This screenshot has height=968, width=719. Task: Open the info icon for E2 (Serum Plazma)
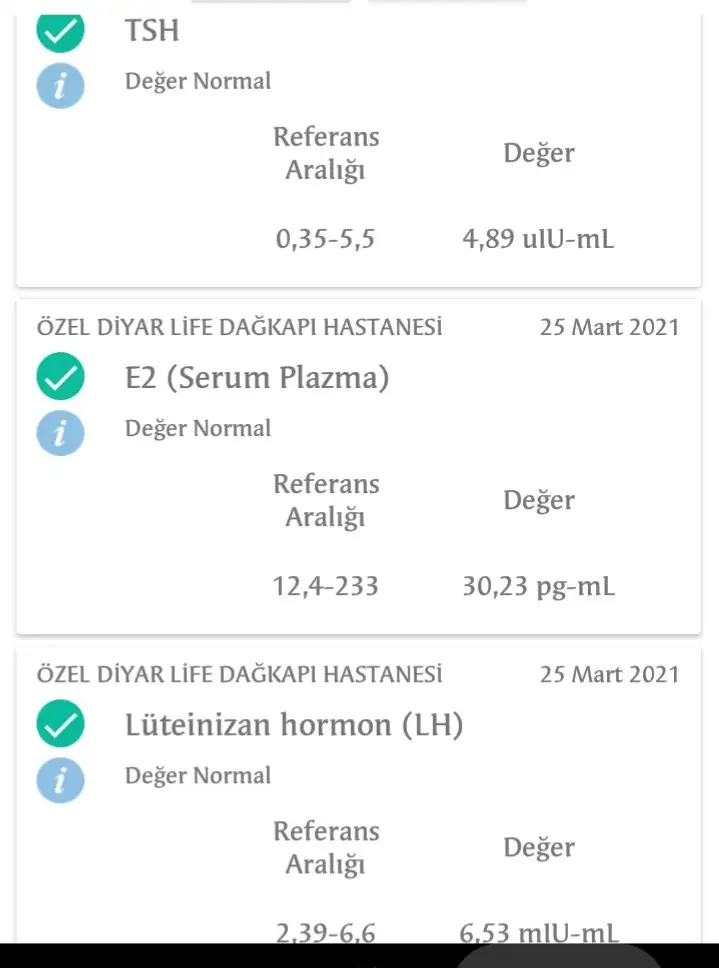click(x=60, y=433)
